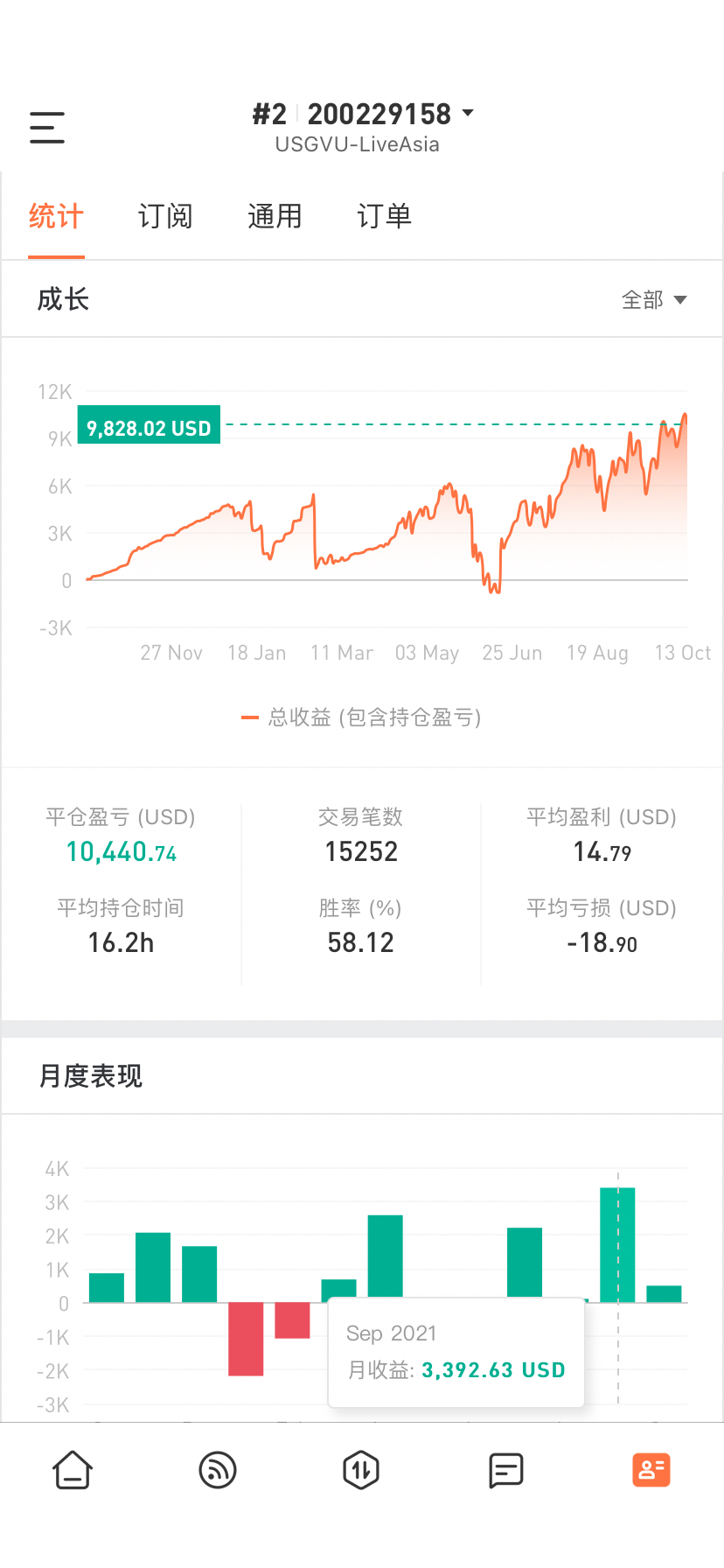Viewport: 724px width, 1568px height.
Task: Open the 订单 tab
Action: tap(384, 216)
